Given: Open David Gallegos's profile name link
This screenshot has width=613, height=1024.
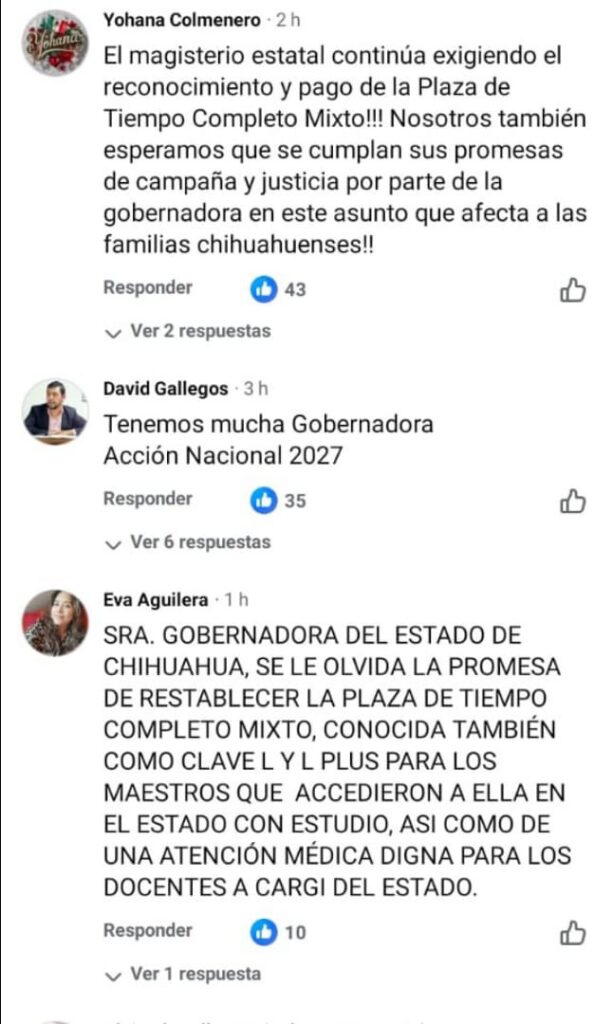Looking at the screenshot, I should [x=165, y=389].
